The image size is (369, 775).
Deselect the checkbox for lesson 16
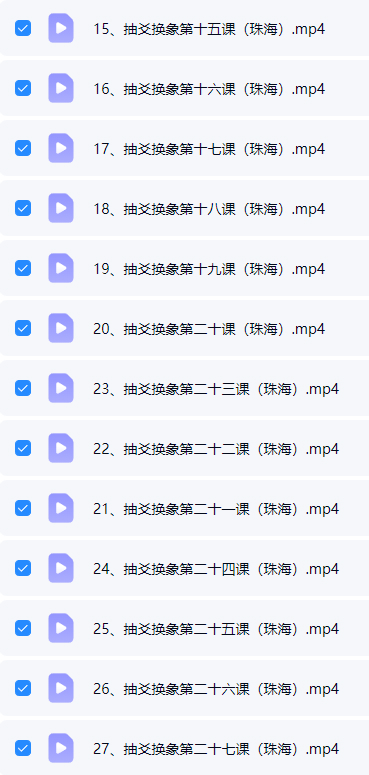click(23, 88)
